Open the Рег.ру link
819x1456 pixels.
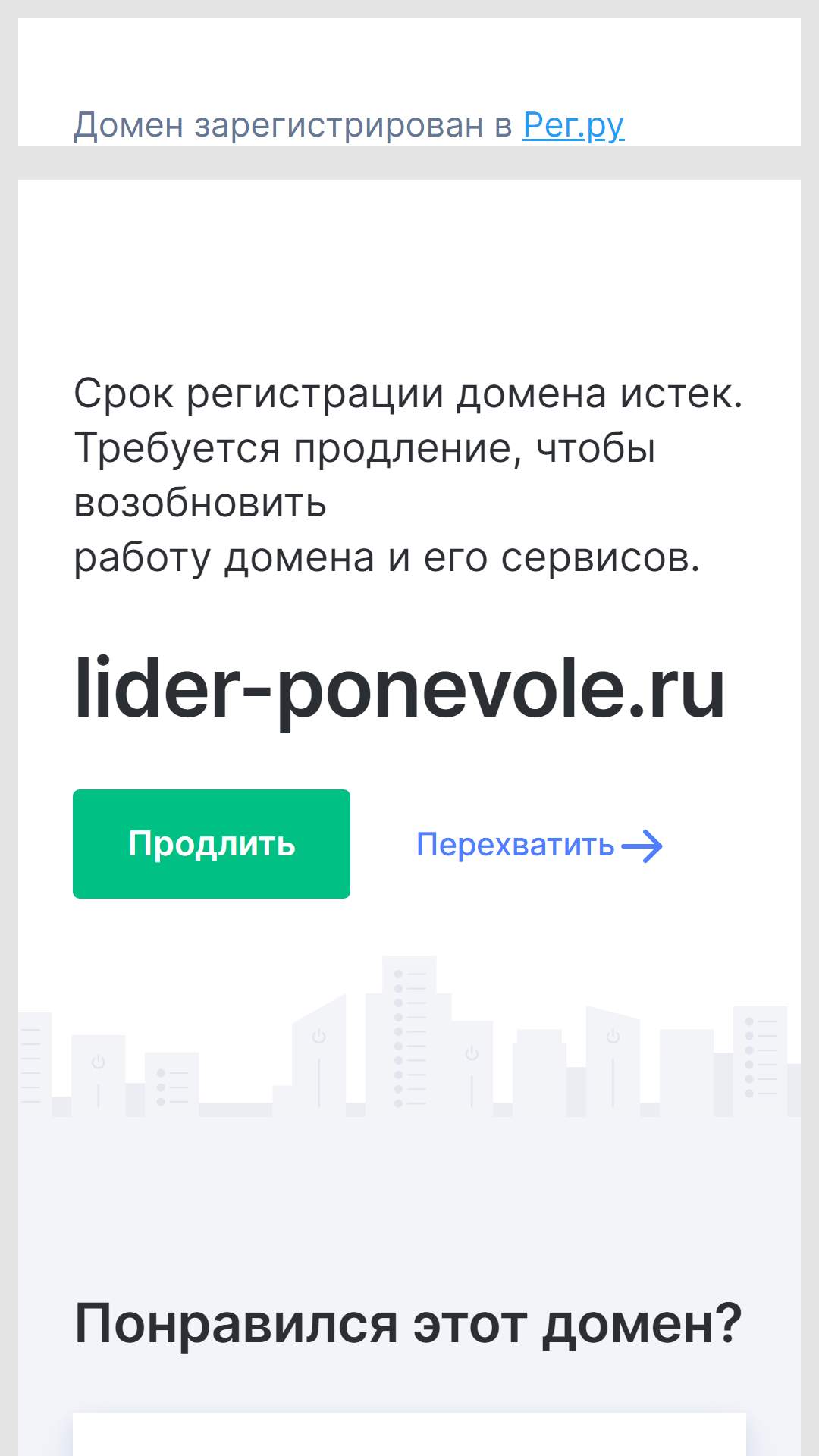573,125
